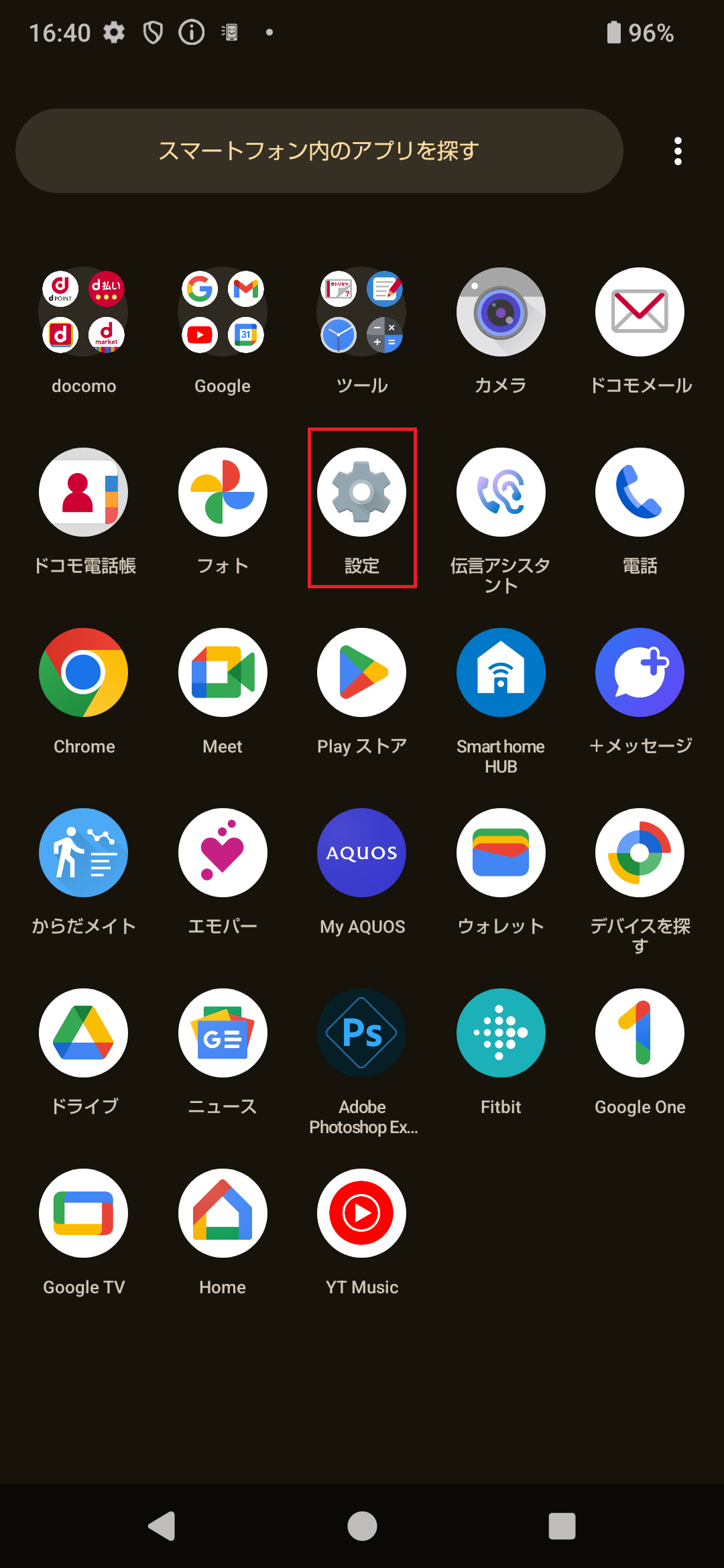Launch the Chrome browser

[x=84, y=673]
